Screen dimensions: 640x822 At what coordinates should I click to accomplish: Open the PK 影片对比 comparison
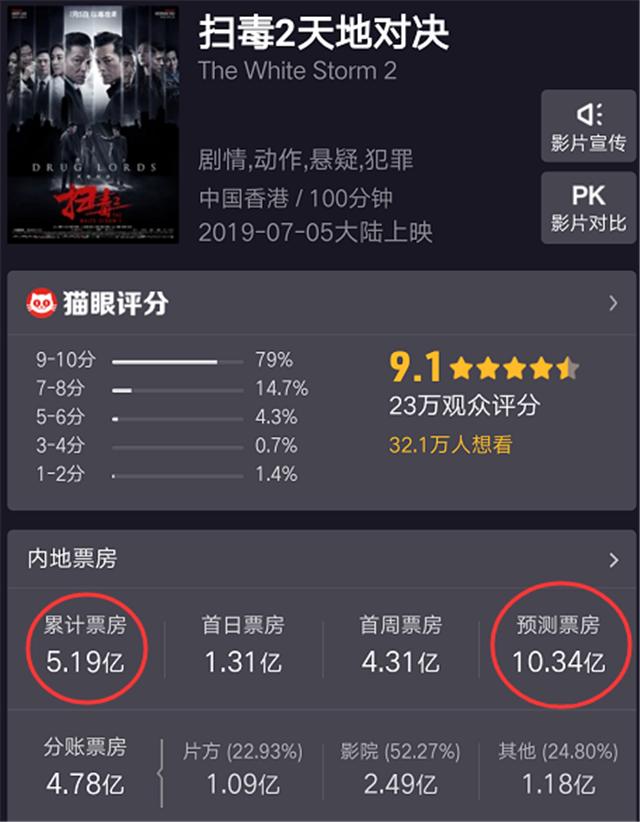coord(588,207)
